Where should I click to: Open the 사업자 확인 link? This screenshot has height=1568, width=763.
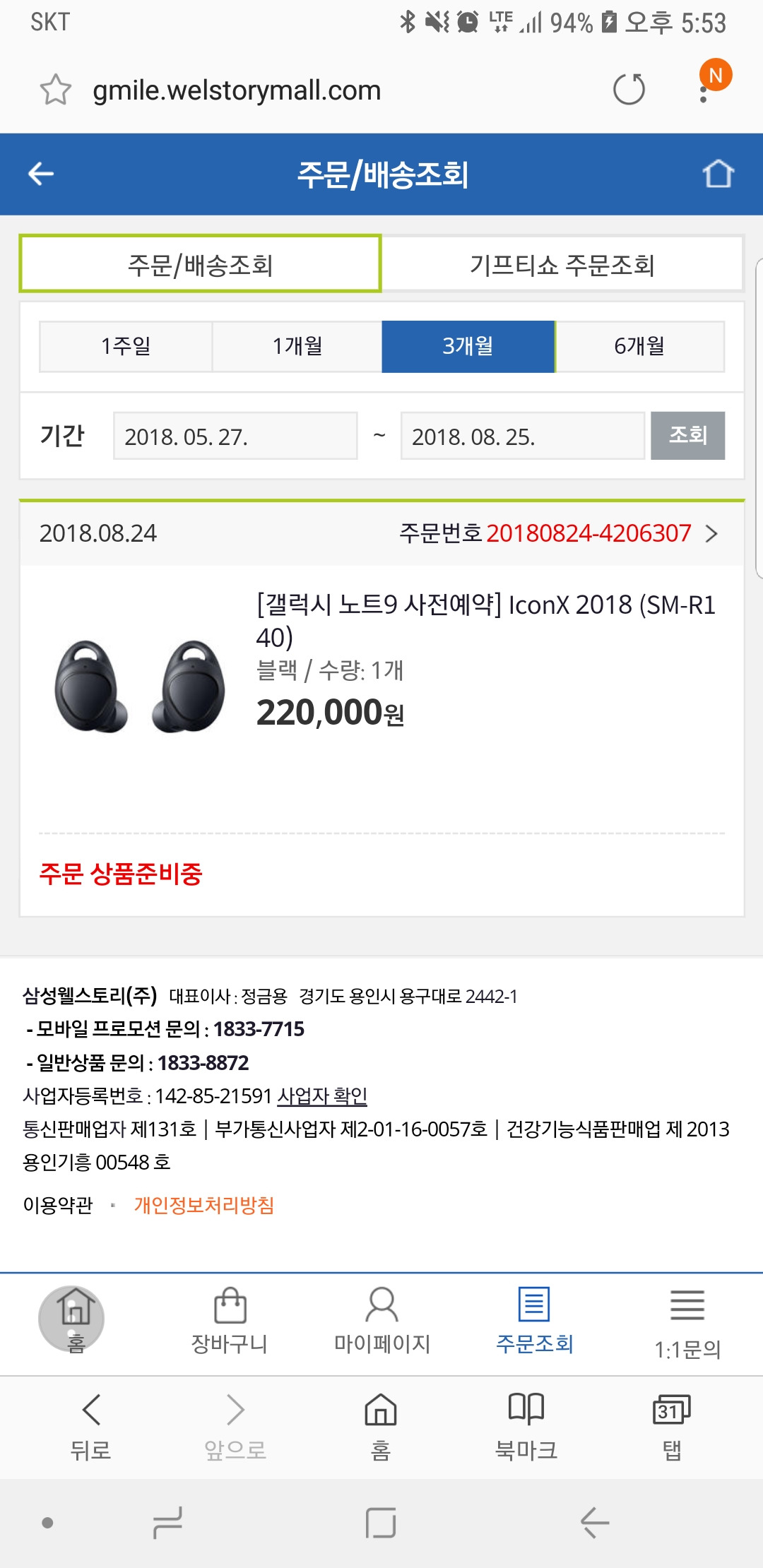(x=322, y=1095)
